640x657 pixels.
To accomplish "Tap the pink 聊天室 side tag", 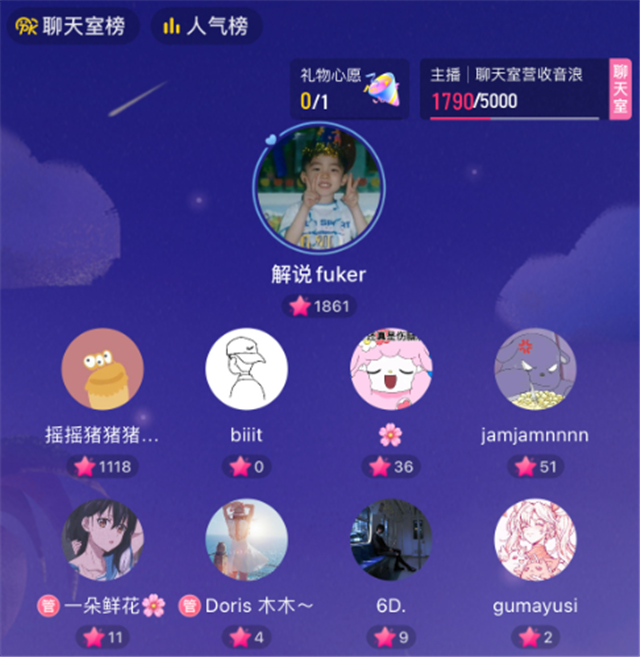I will coord(621,89).
